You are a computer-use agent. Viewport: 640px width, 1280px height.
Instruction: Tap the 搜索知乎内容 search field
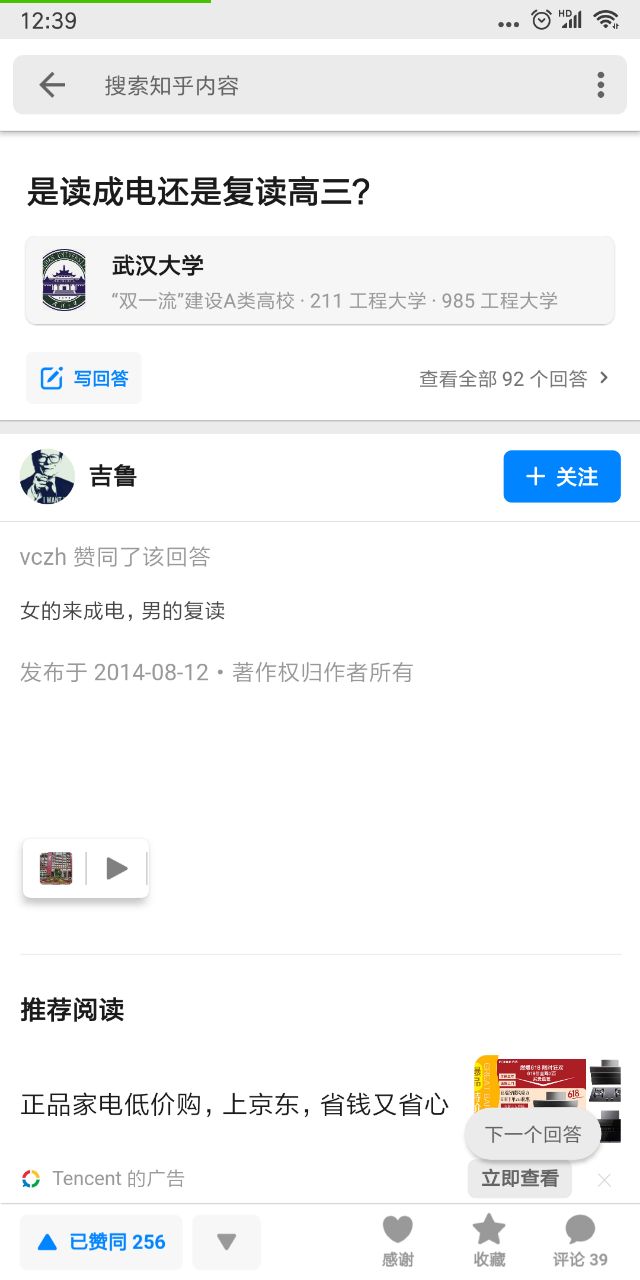pos(300,85)
